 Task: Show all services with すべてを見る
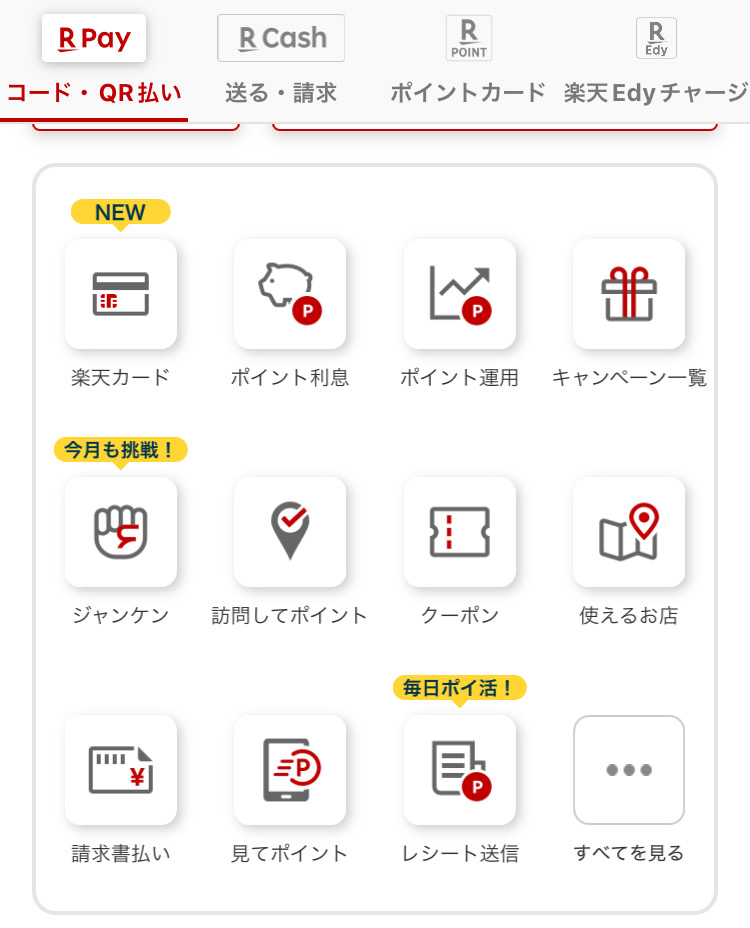tap(629, 770)
